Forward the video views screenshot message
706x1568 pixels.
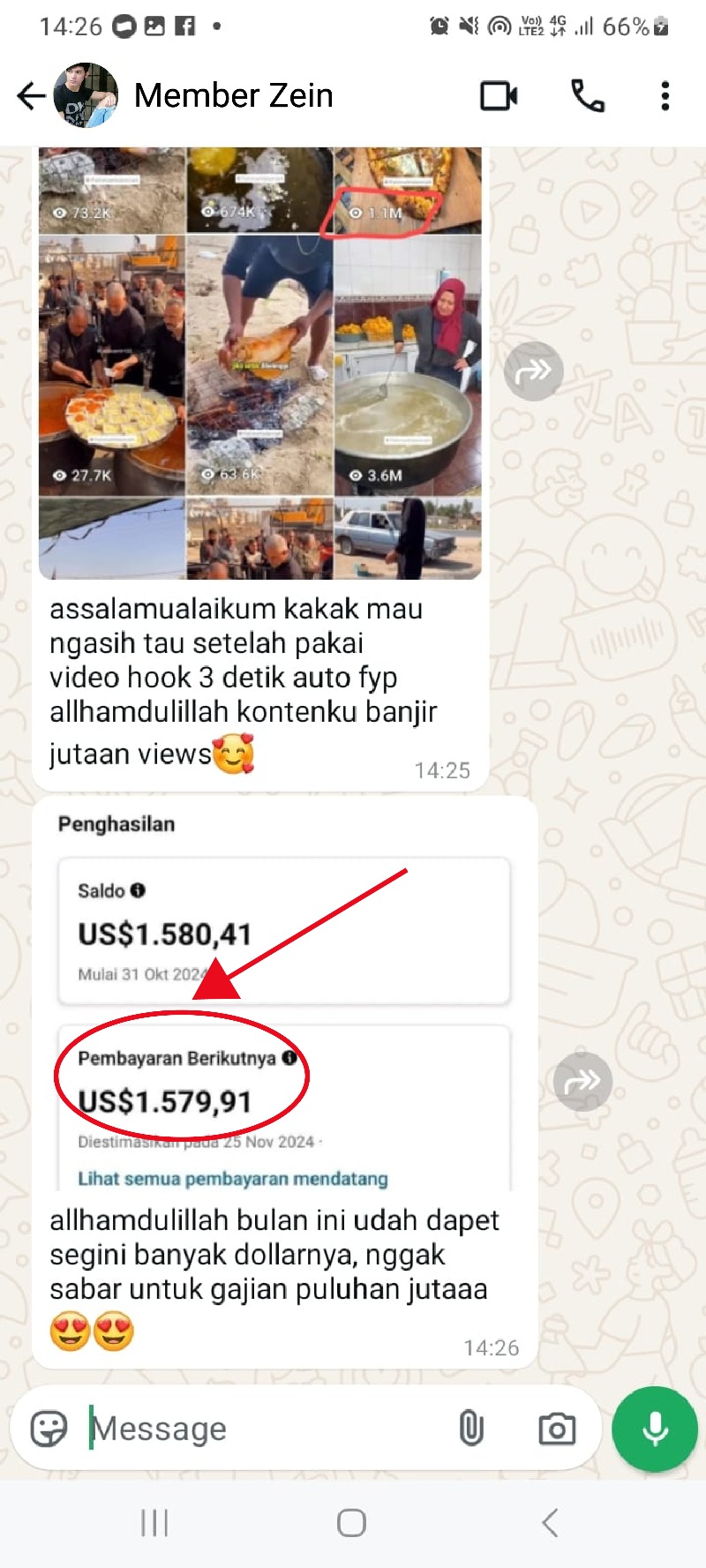click(534, 371)
